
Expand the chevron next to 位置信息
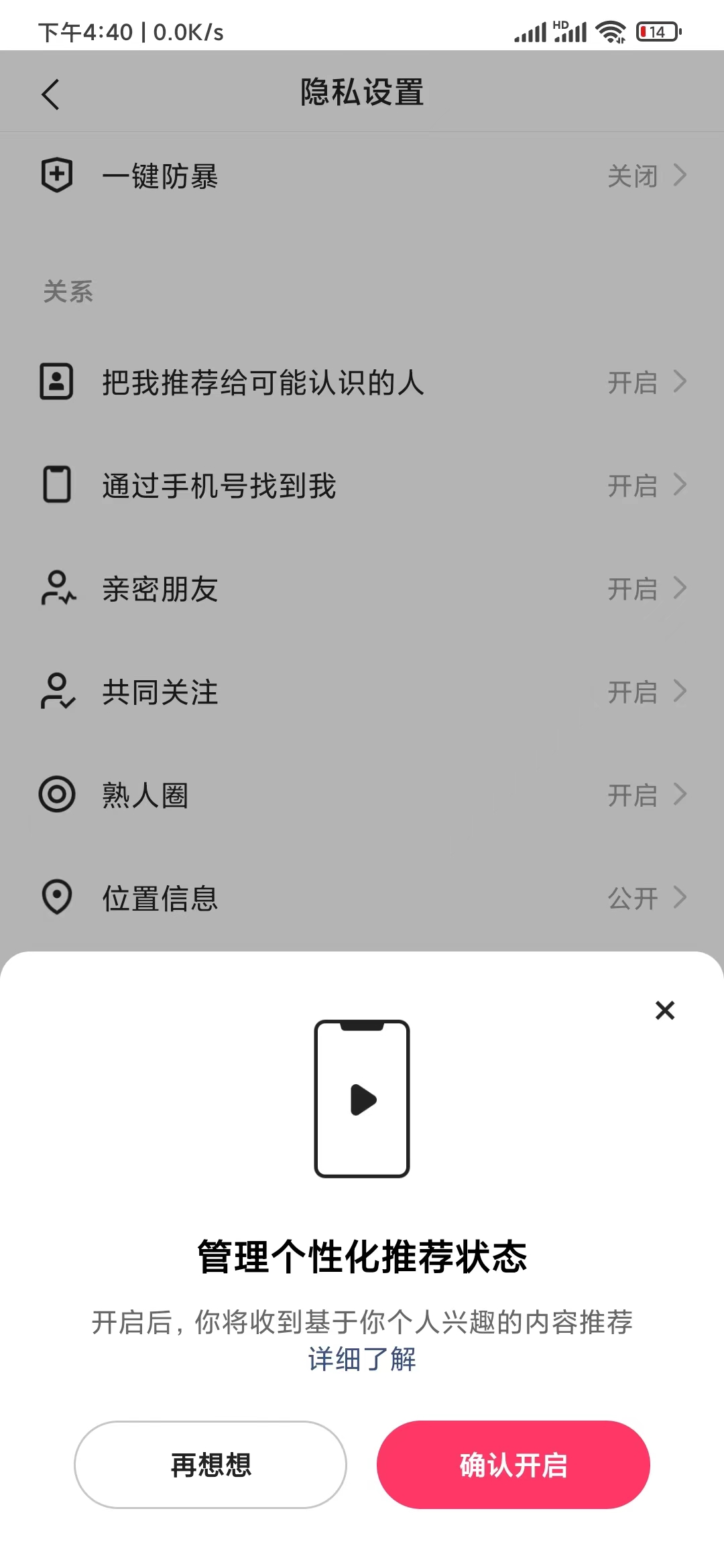(x=681, y=898)
